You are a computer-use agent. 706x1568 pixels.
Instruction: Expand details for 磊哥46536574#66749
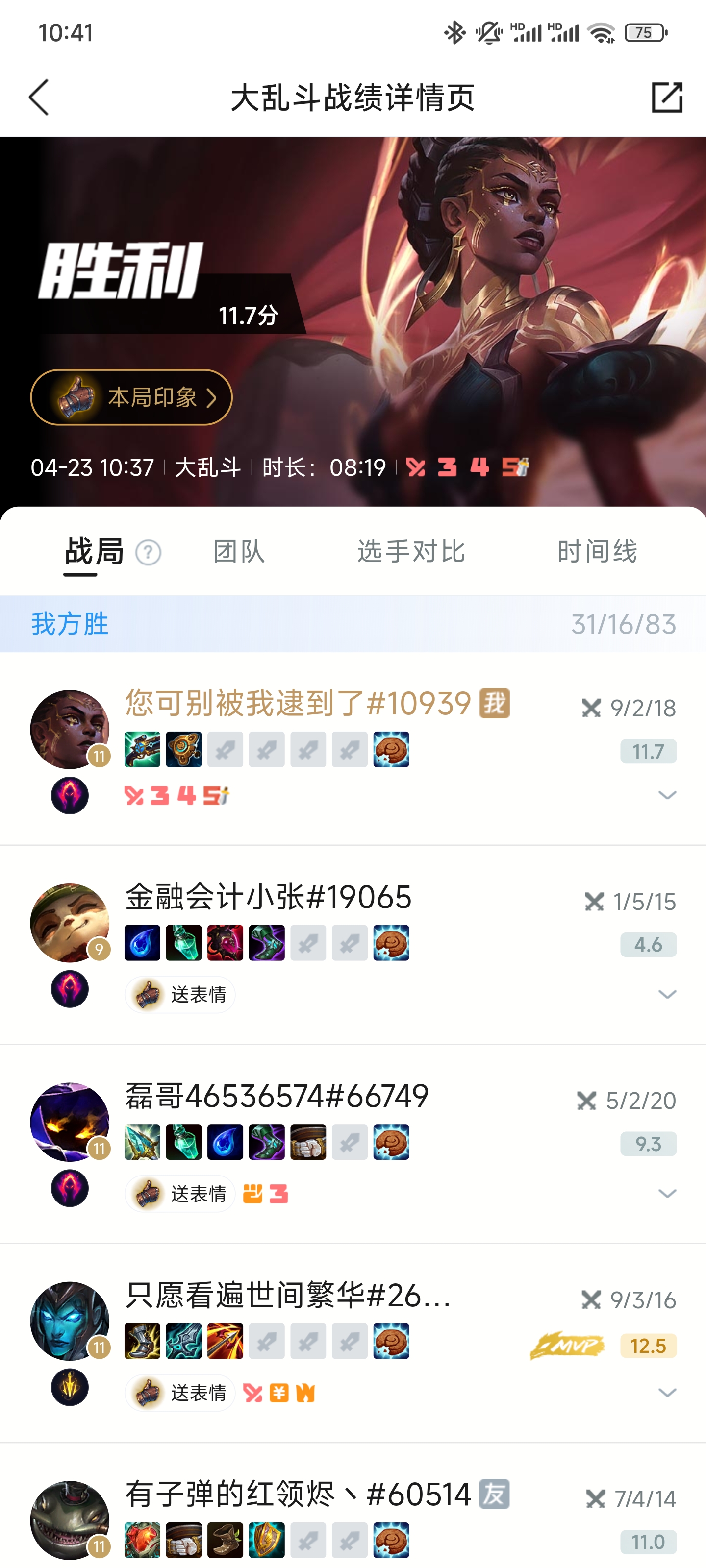668,1193
